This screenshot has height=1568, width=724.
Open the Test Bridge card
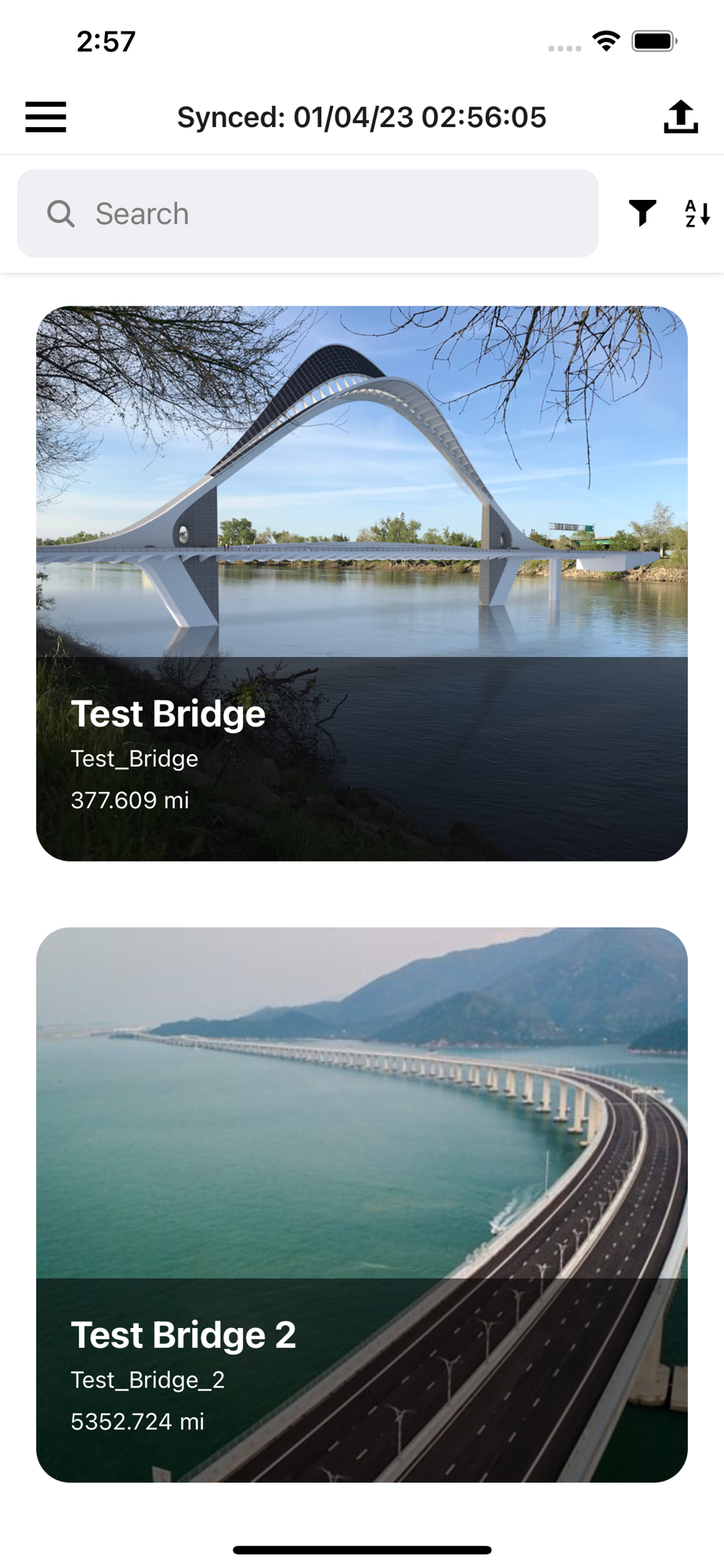point(361,583)
